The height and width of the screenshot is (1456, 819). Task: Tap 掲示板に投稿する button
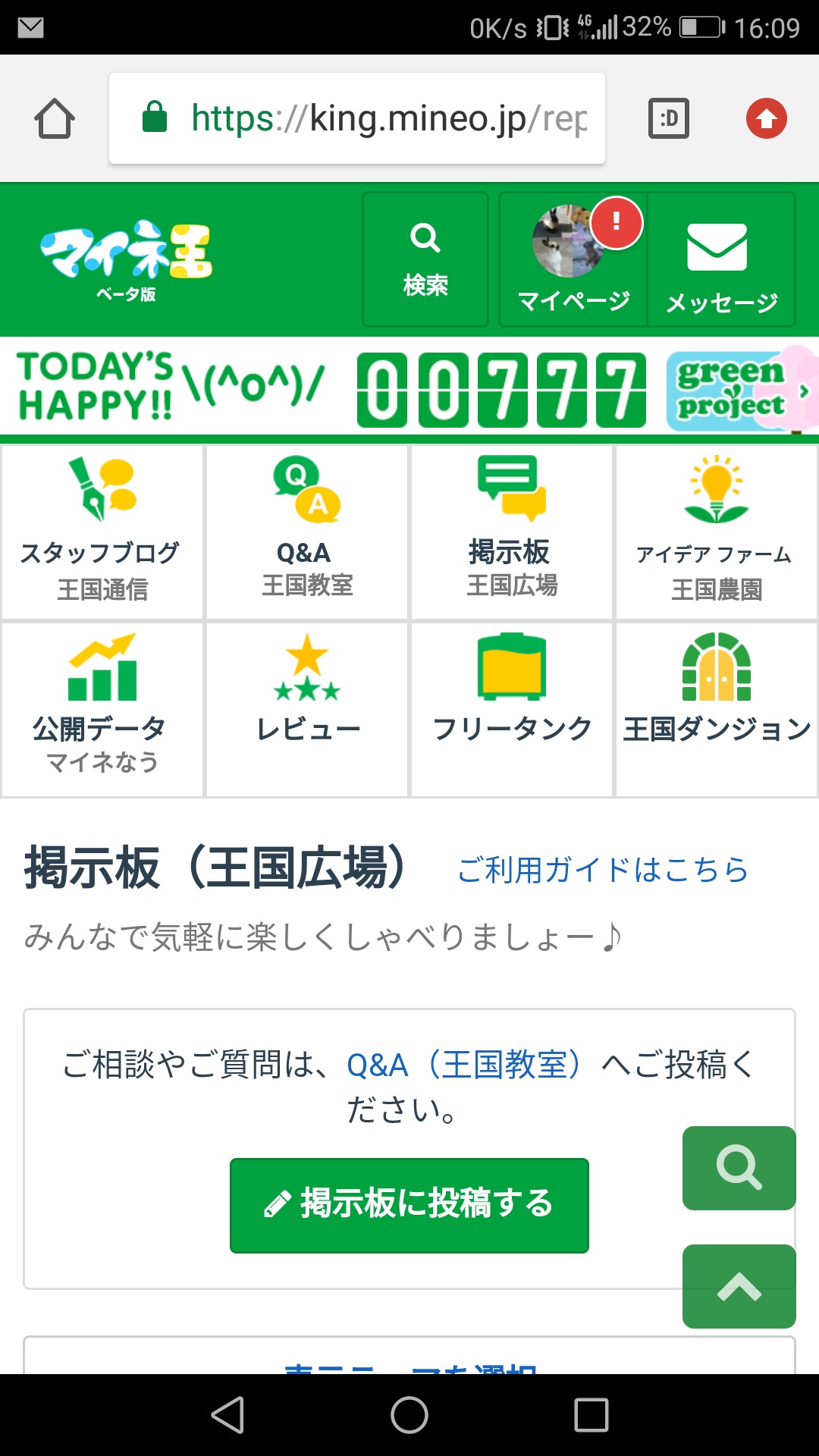coord(409,1205)
